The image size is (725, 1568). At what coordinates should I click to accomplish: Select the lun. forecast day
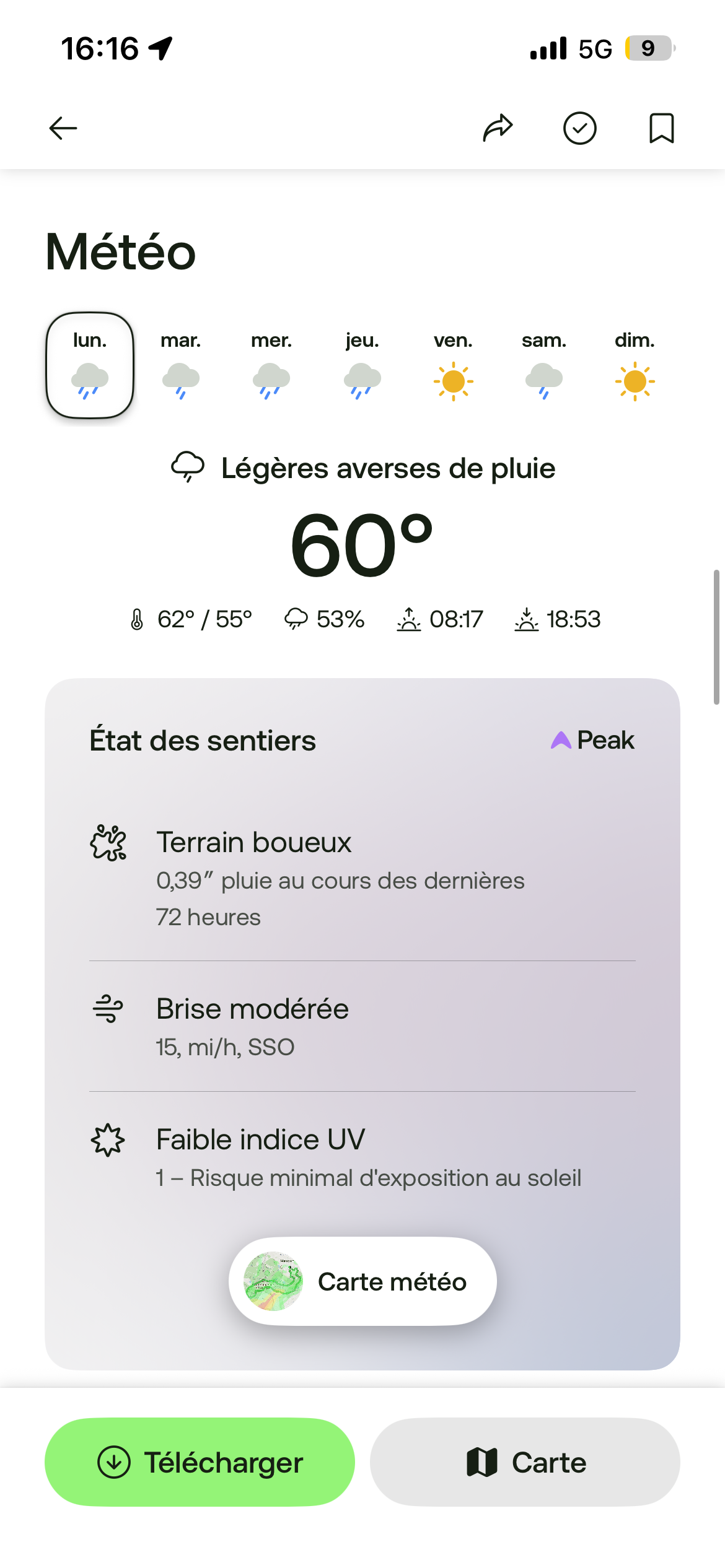90,365
